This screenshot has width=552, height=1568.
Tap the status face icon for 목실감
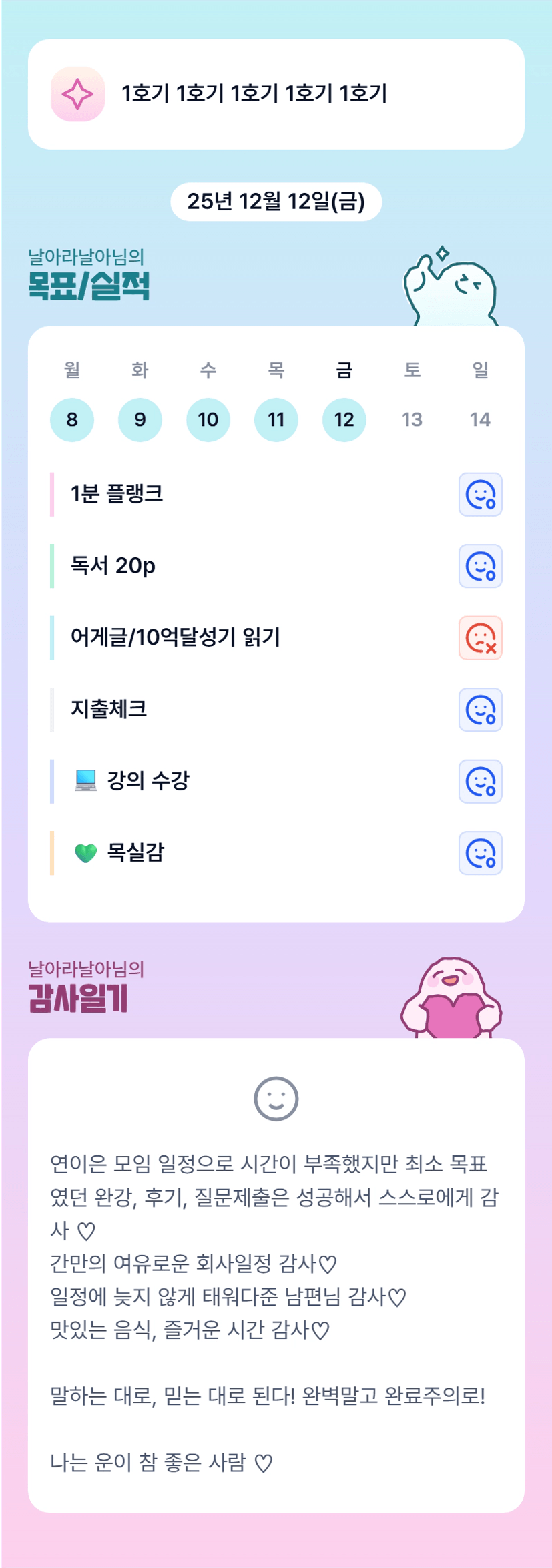481,853
